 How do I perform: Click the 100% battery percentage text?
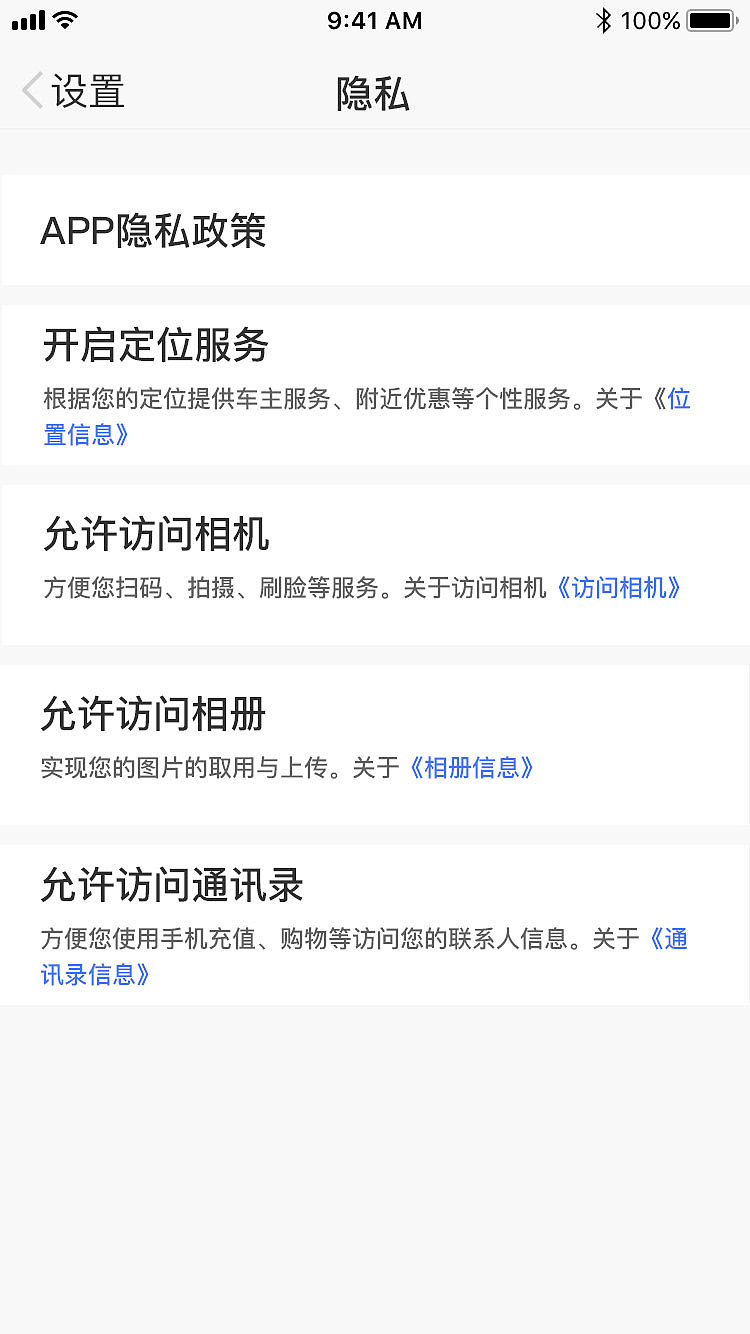tap(655, 18)
